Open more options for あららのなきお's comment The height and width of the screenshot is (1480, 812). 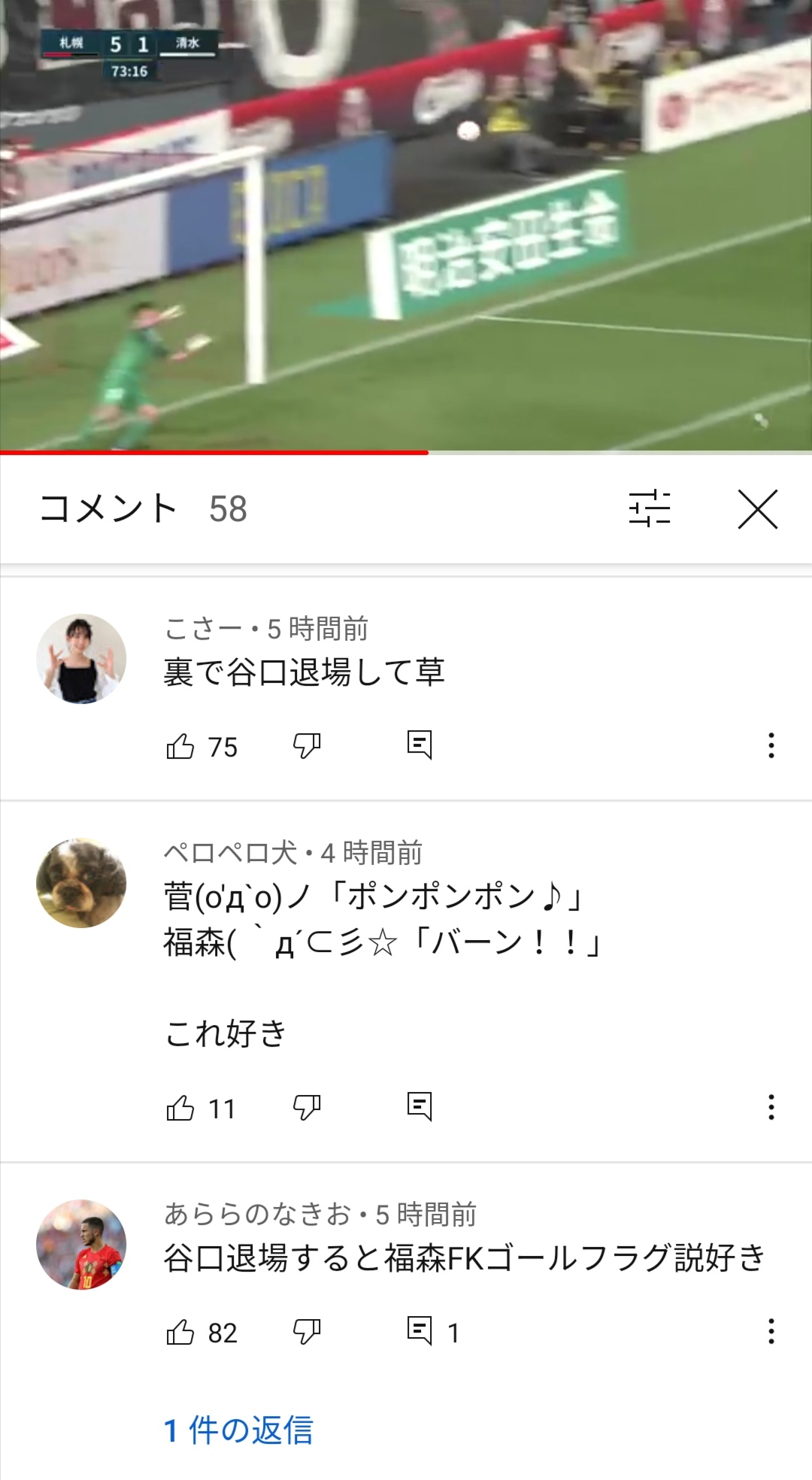pos(771,1331)
